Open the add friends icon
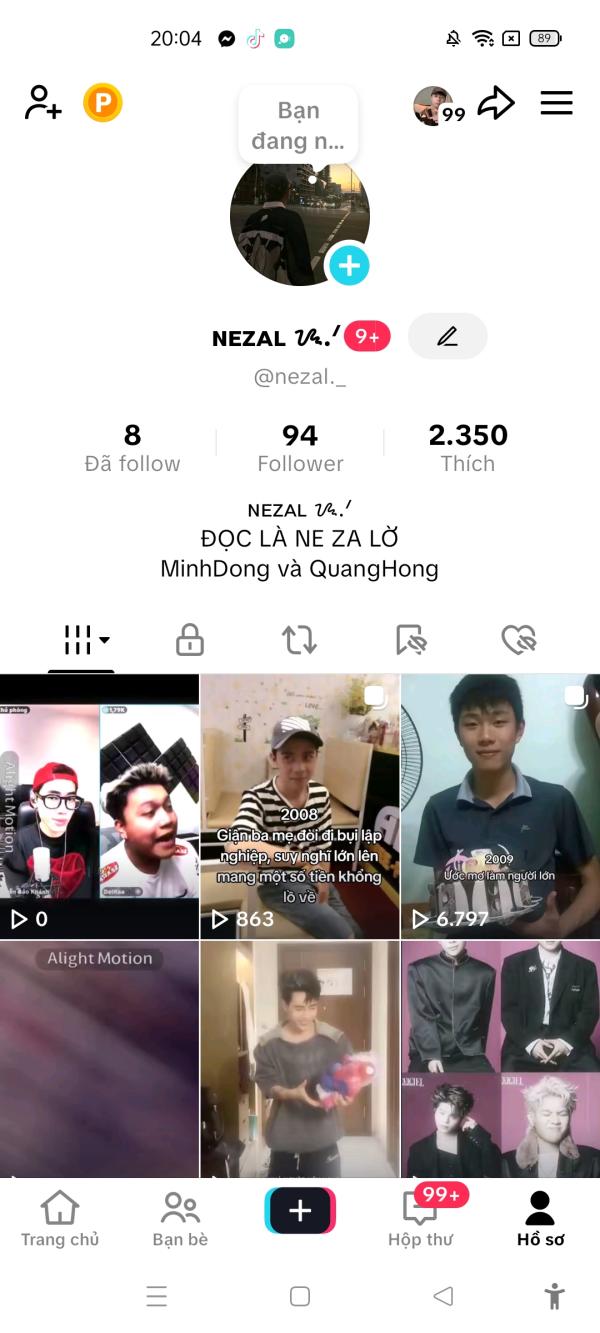This screenshot has width=600, height=1333. pyautogui.click(x=43, y=103)
